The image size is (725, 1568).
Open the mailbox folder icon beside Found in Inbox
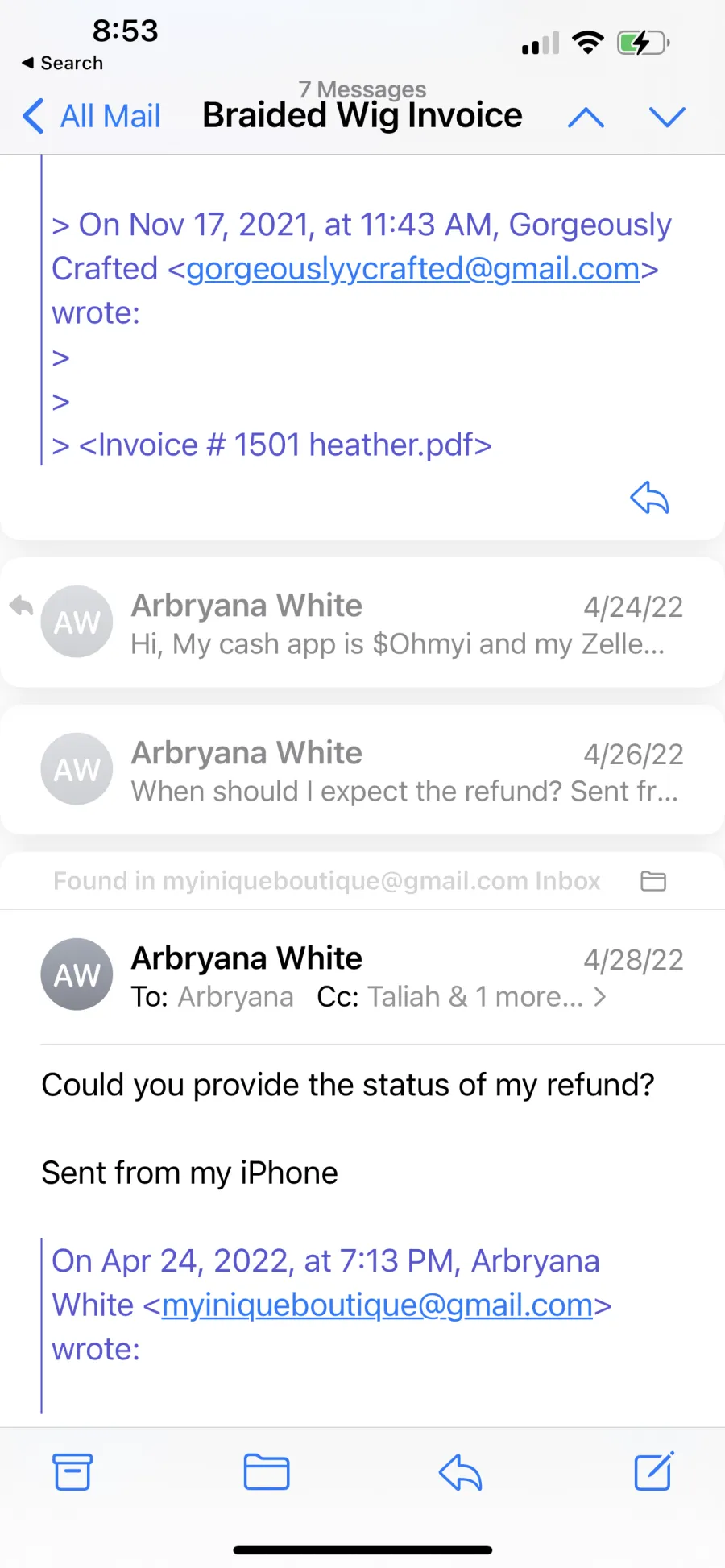tap(653, 881)
